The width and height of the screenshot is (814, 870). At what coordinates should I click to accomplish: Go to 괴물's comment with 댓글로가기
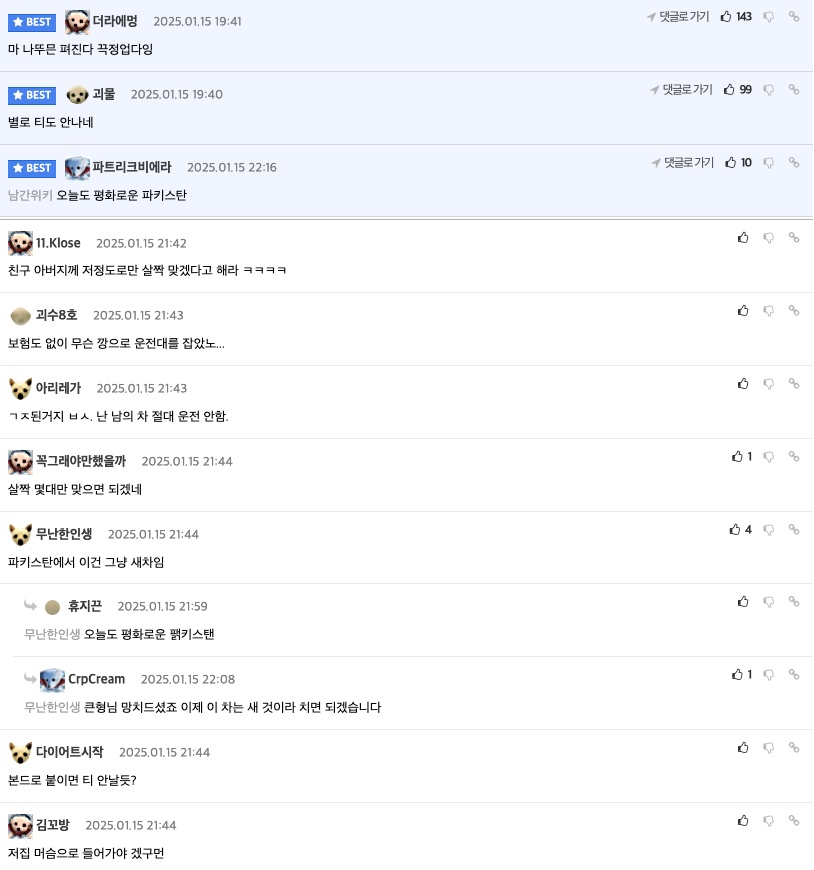pyautogui.click(x=681, y=90)
